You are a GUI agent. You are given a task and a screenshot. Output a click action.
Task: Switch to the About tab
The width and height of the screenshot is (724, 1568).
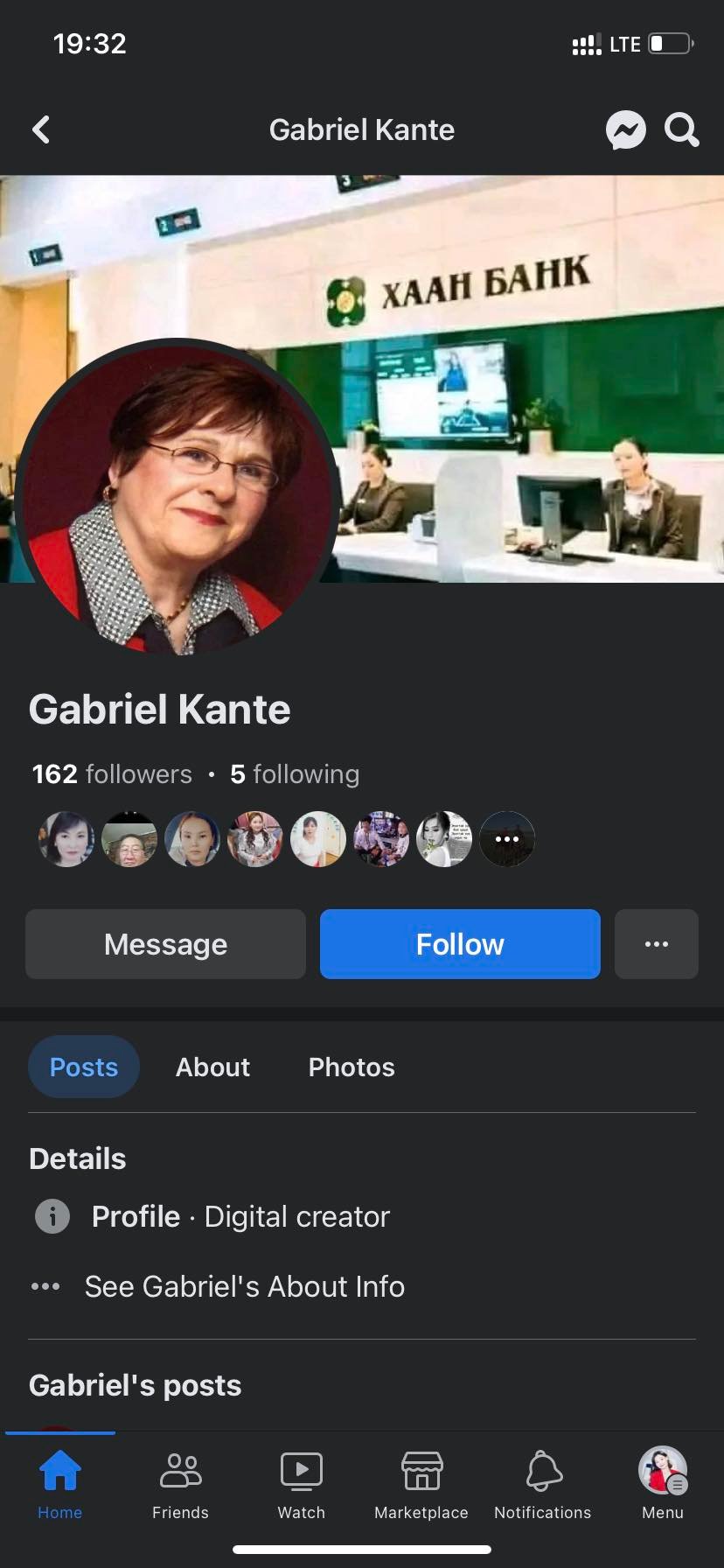point(212,1067)
